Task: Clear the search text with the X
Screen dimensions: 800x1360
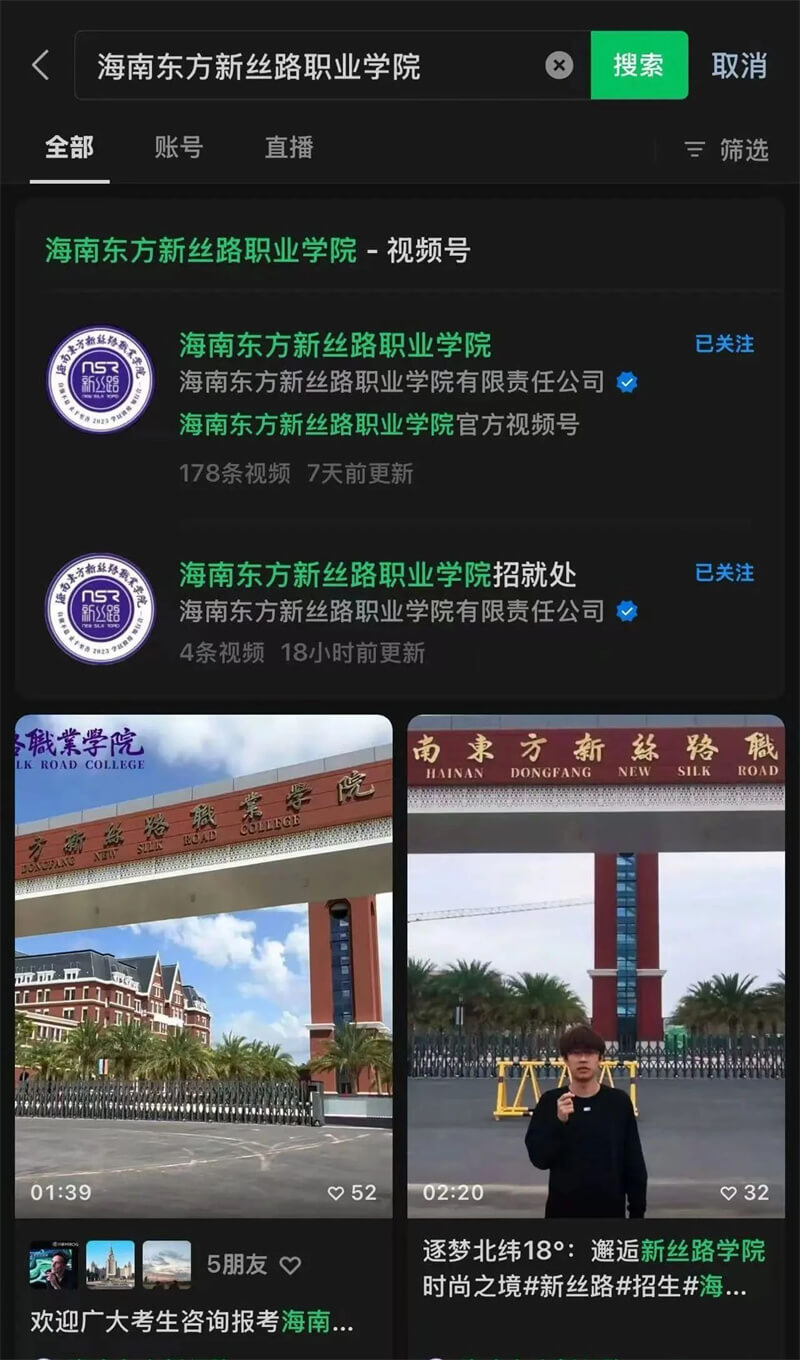Action: (559, 66)
